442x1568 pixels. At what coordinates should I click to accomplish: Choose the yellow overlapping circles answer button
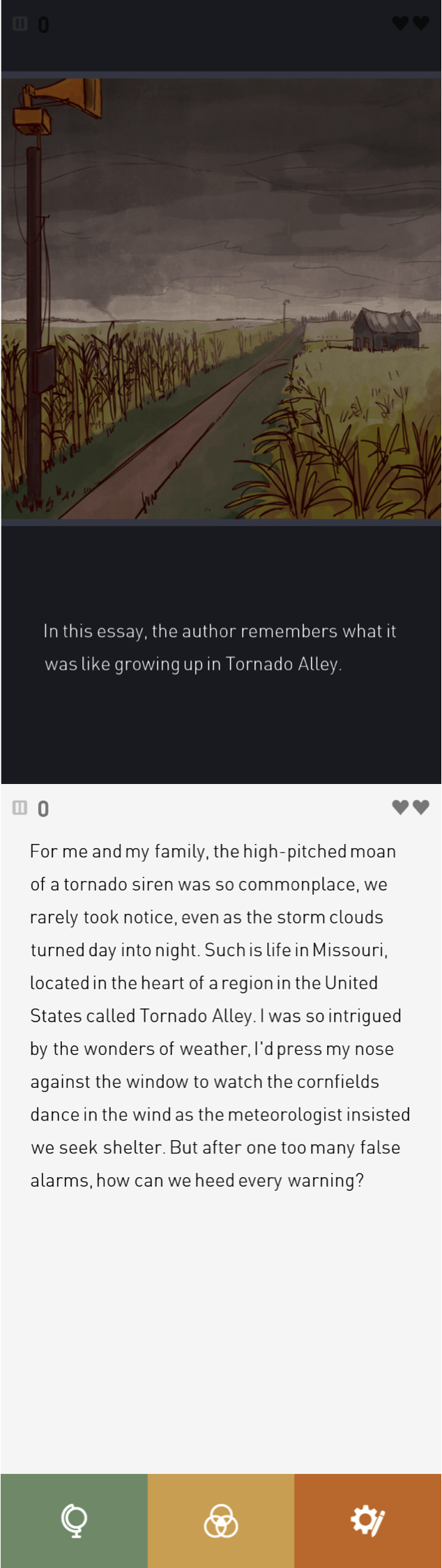tap(221, 1520)
